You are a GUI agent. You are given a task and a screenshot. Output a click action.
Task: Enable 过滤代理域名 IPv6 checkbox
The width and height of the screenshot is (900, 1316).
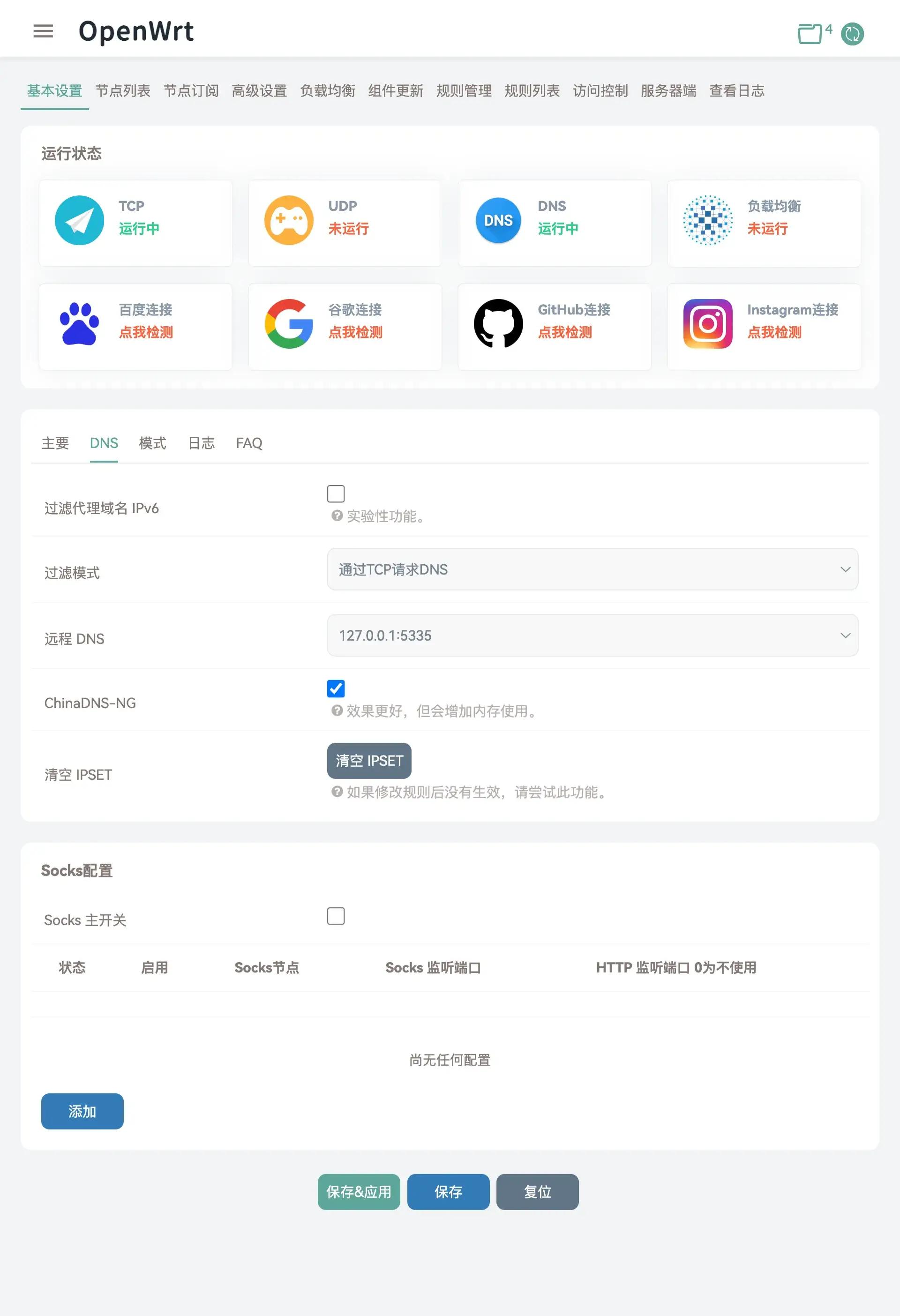click(336, 494)
